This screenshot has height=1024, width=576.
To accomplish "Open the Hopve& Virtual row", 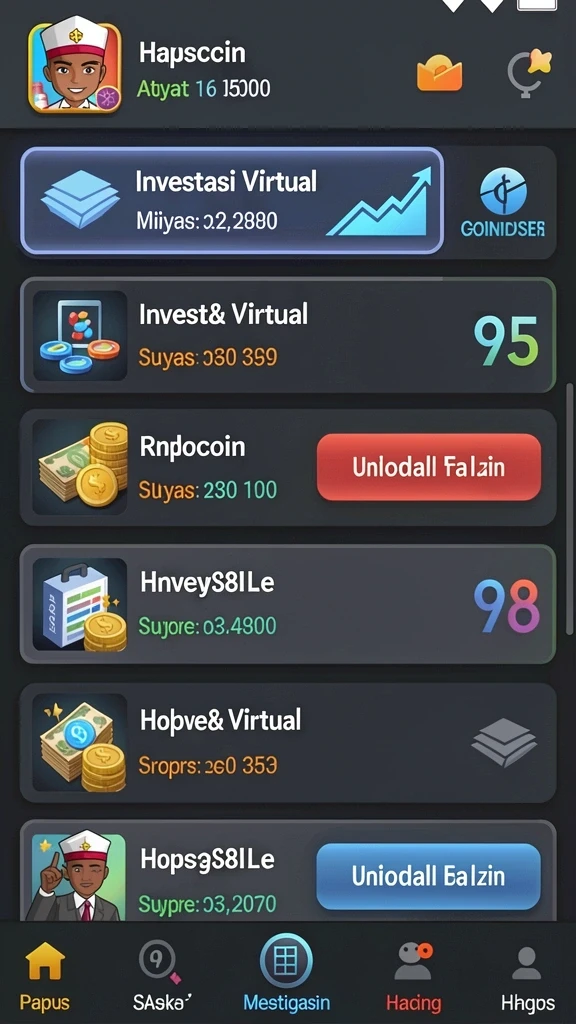I will (x=288, y=743).
